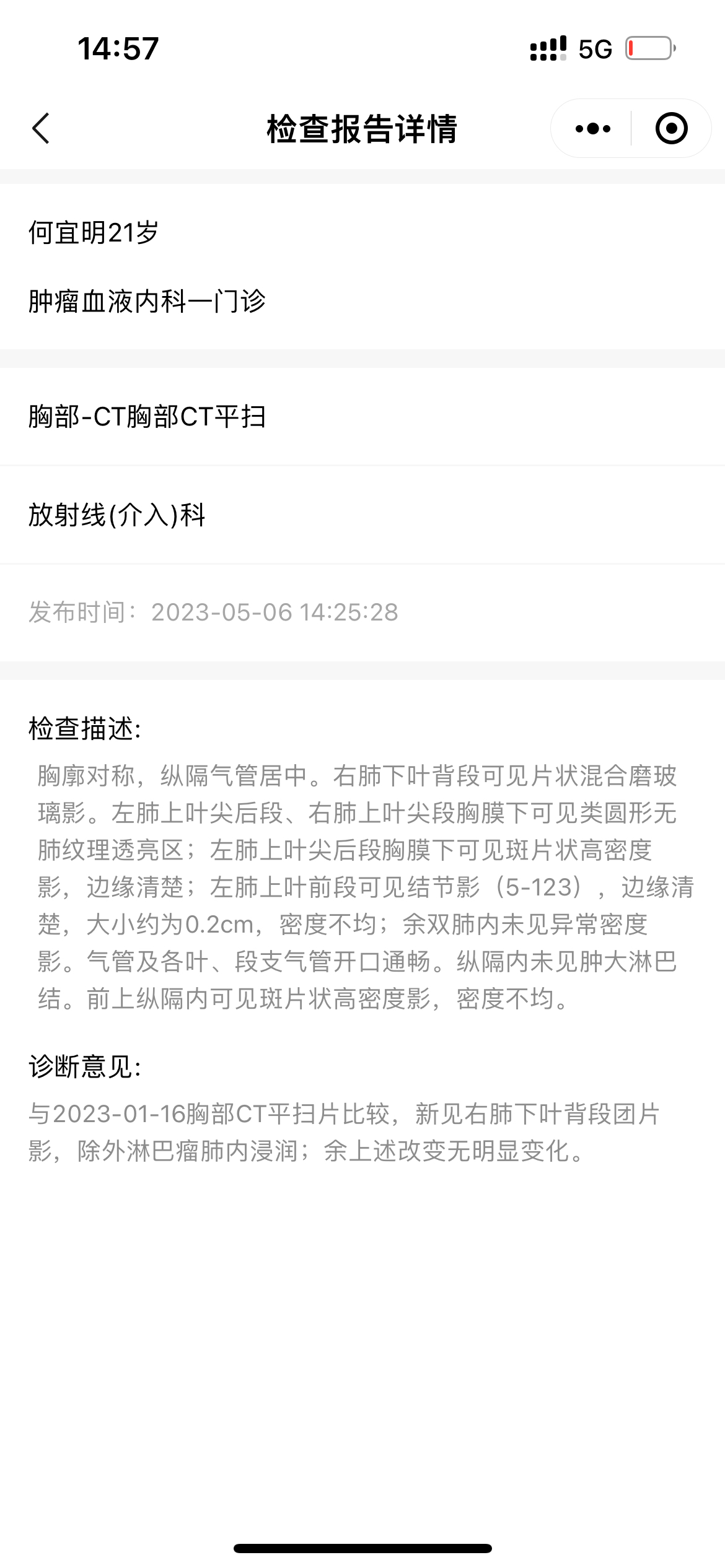This screenshot has height=1568, width=725.
Task: Open the mini program three-dot menu
Action: (x=592, y=129)
